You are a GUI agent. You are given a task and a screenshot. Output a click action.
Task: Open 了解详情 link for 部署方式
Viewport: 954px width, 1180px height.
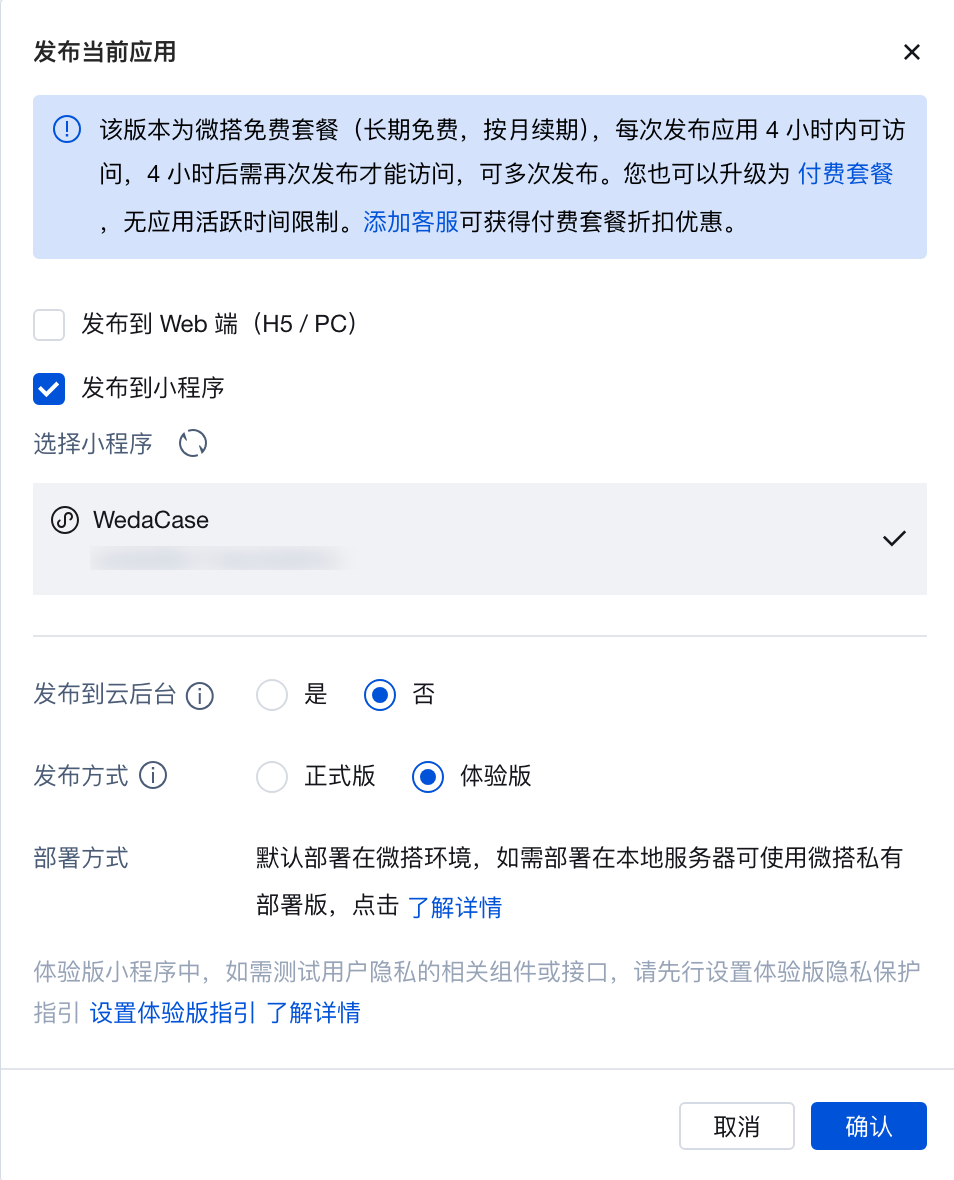454,907
